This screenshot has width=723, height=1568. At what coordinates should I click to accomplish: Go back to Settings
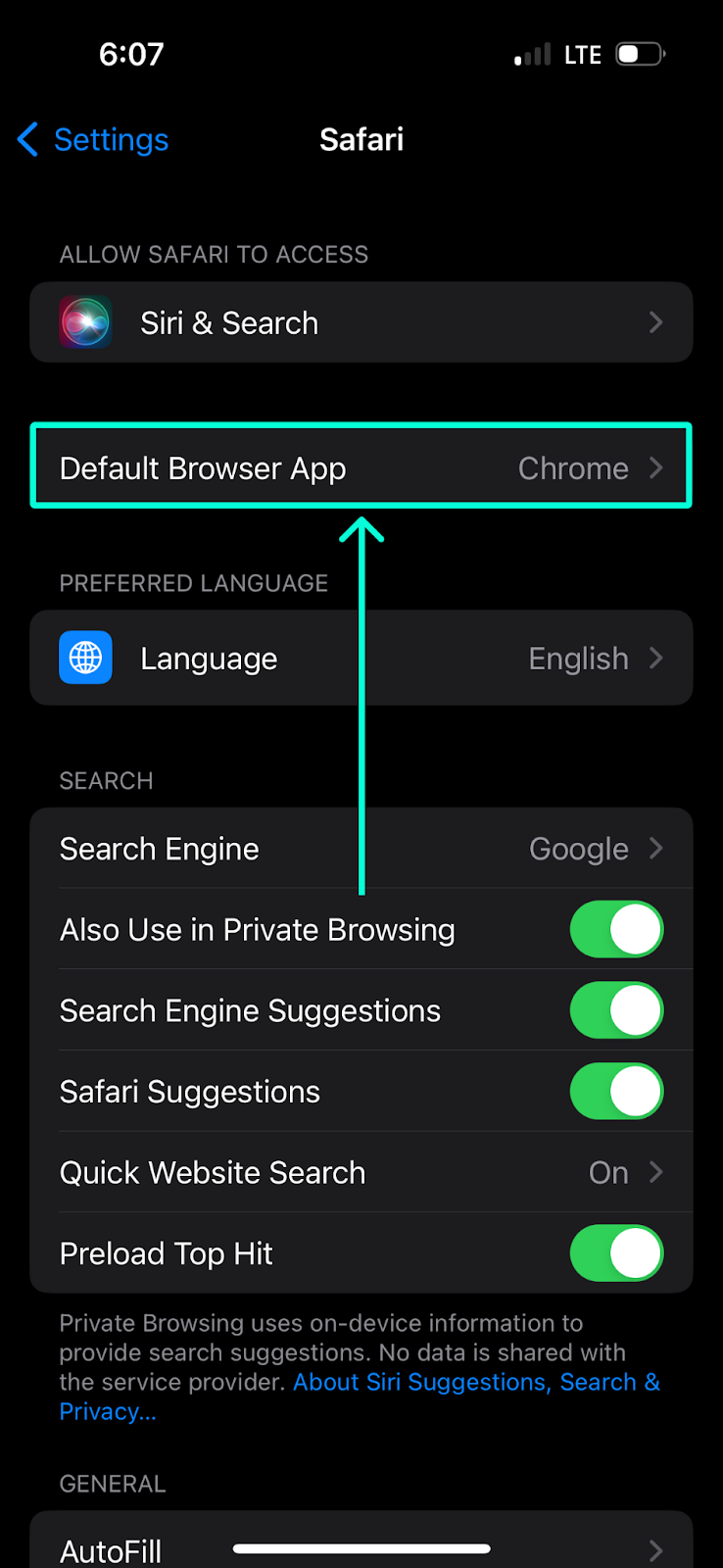pos(93,140)
